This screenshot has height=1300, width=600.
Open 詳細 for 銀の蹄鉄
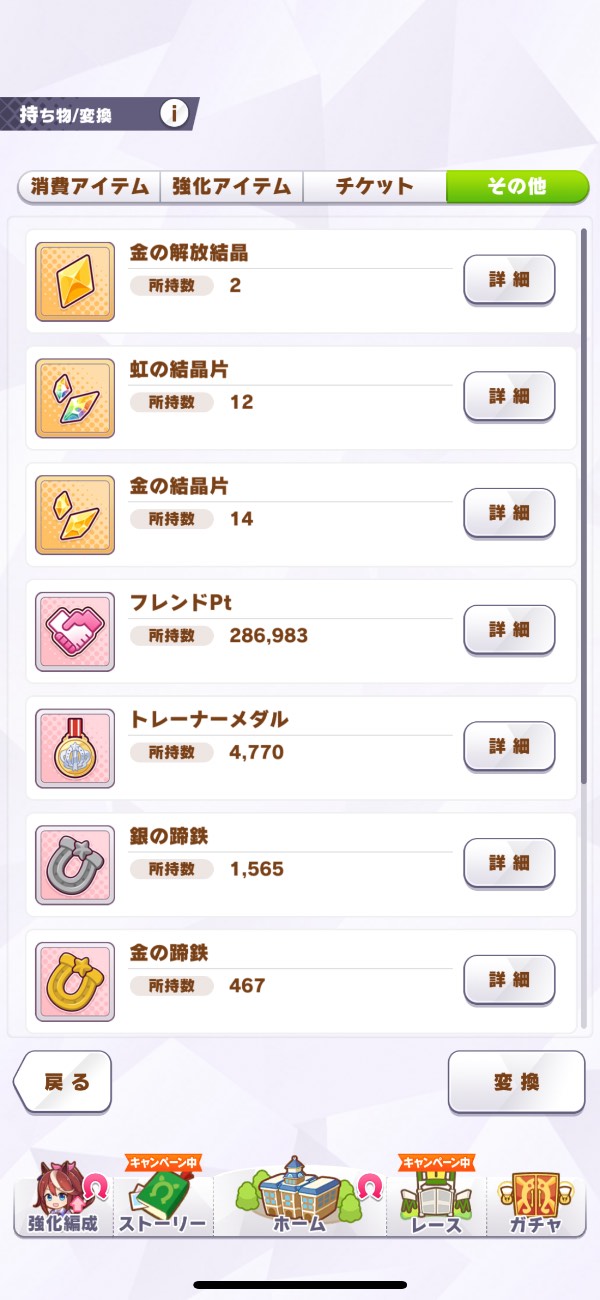(x=509, y=863)
